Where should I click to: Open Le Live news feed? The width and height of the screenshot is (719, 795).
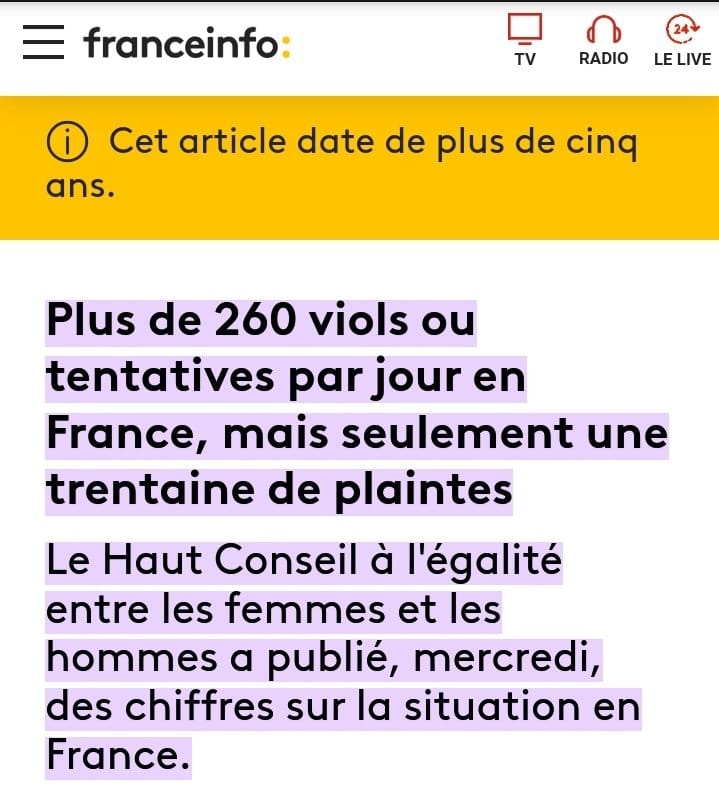(x=682, y=40)
